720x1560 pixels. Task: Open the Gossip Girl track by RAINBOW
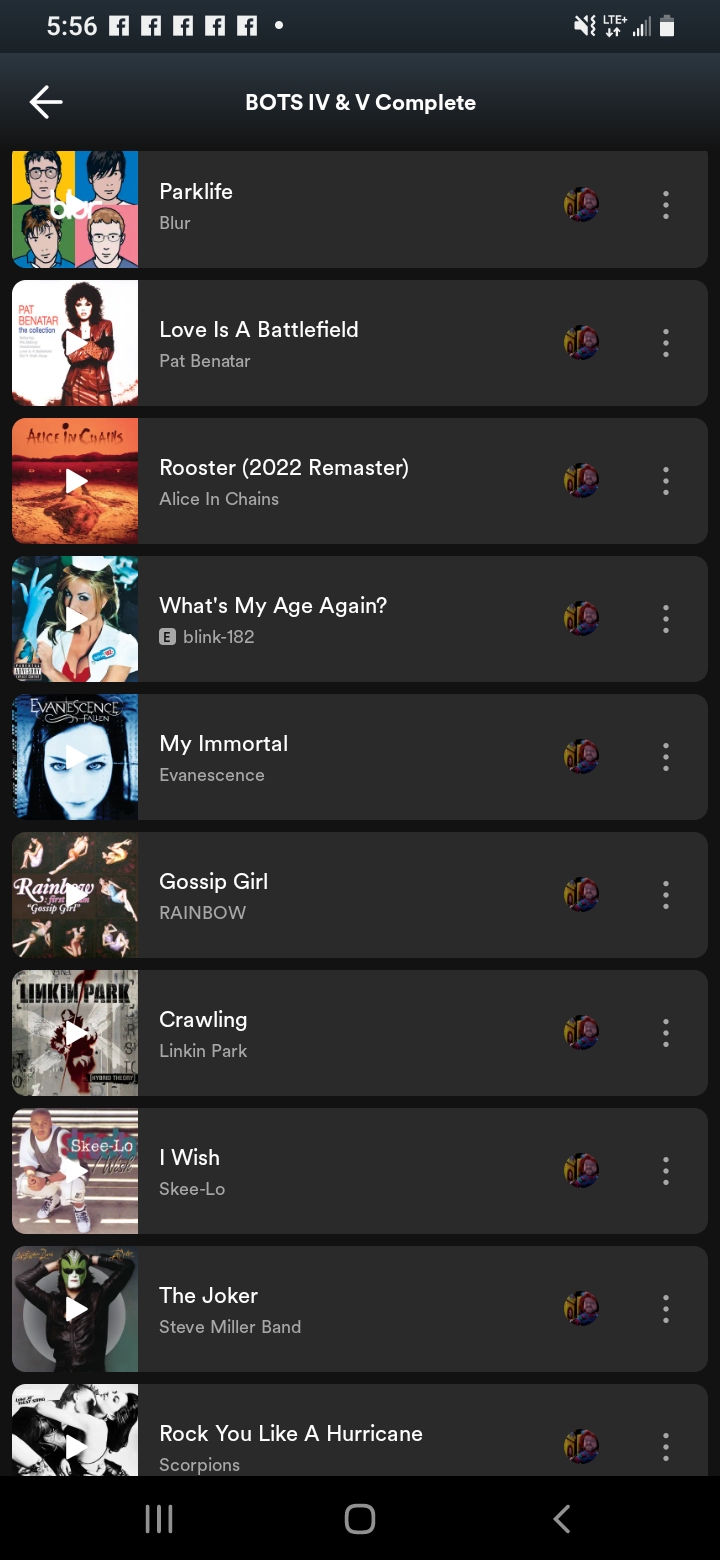pos(340,895)
